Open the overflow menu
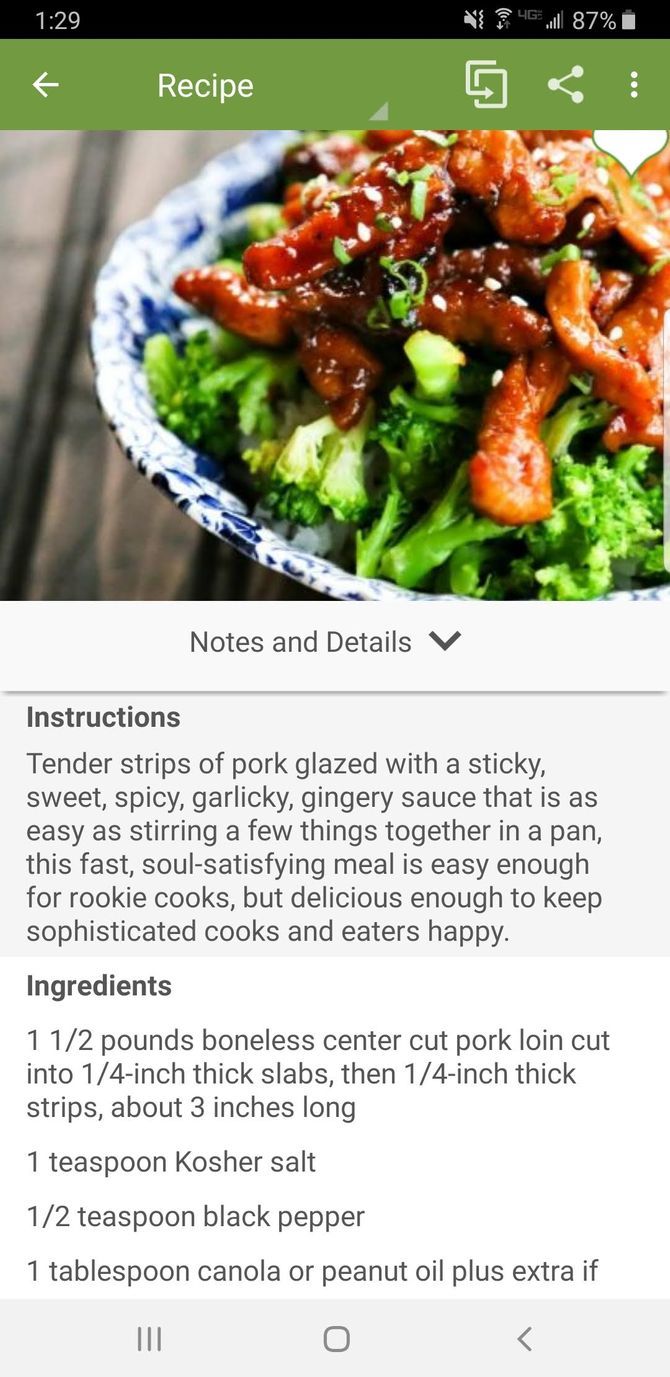The height and width of the screenshot is (1377, 670). (634, 85)
